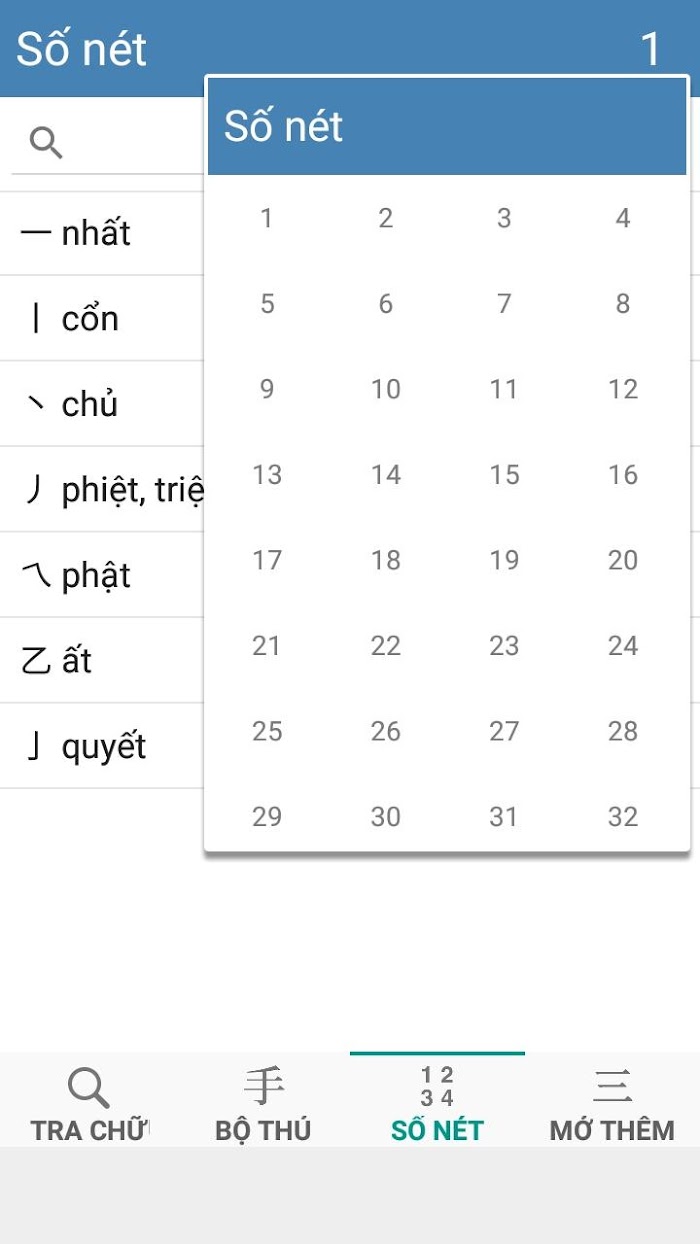Focus the search field with magnifier
Screen dimensions: 700x1244
pyautogui.click(x=108, y=143)
